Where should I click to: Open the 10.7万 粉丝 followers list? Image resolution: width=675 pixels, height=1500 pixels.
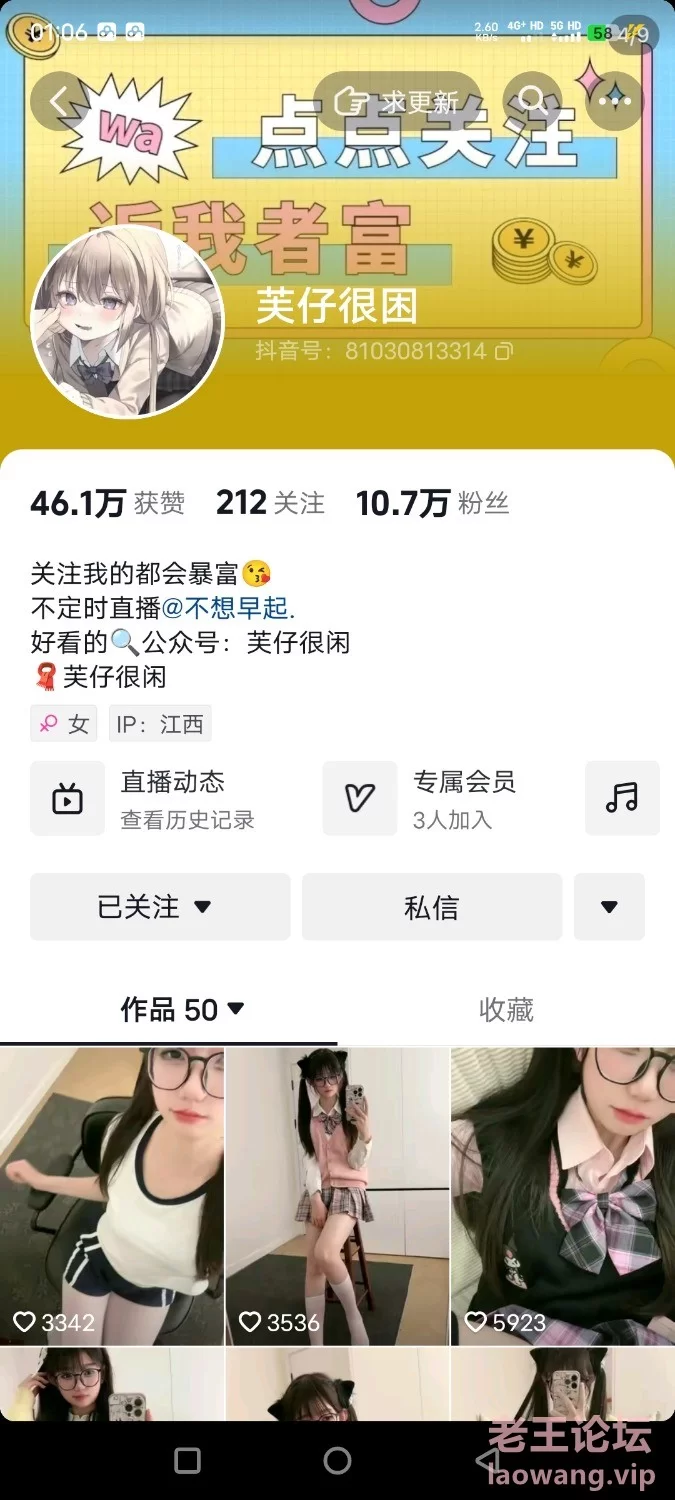(x=432, y=503)
